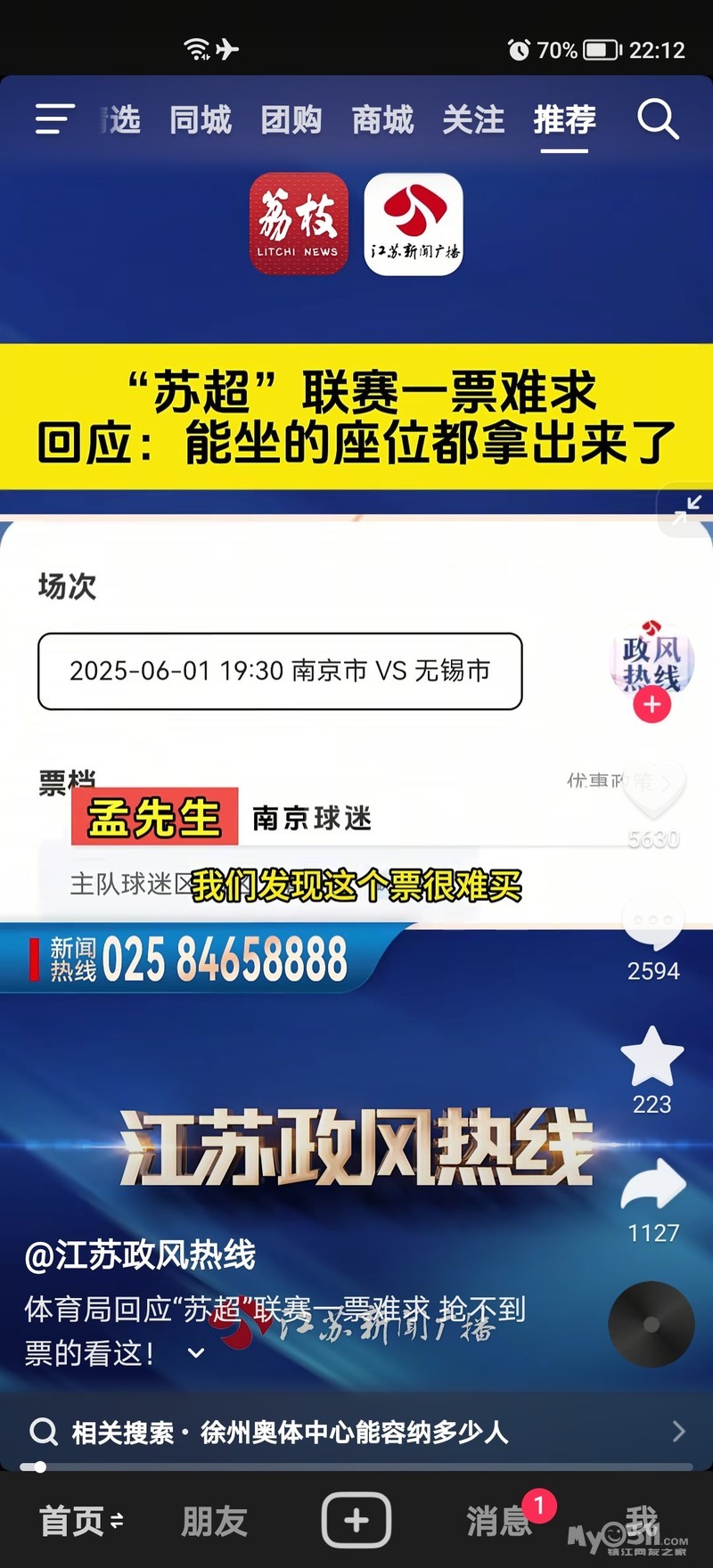Switch to the 关注 tab
The height and width of the screenshot is (1568, 713).
(x=473, y=119)
